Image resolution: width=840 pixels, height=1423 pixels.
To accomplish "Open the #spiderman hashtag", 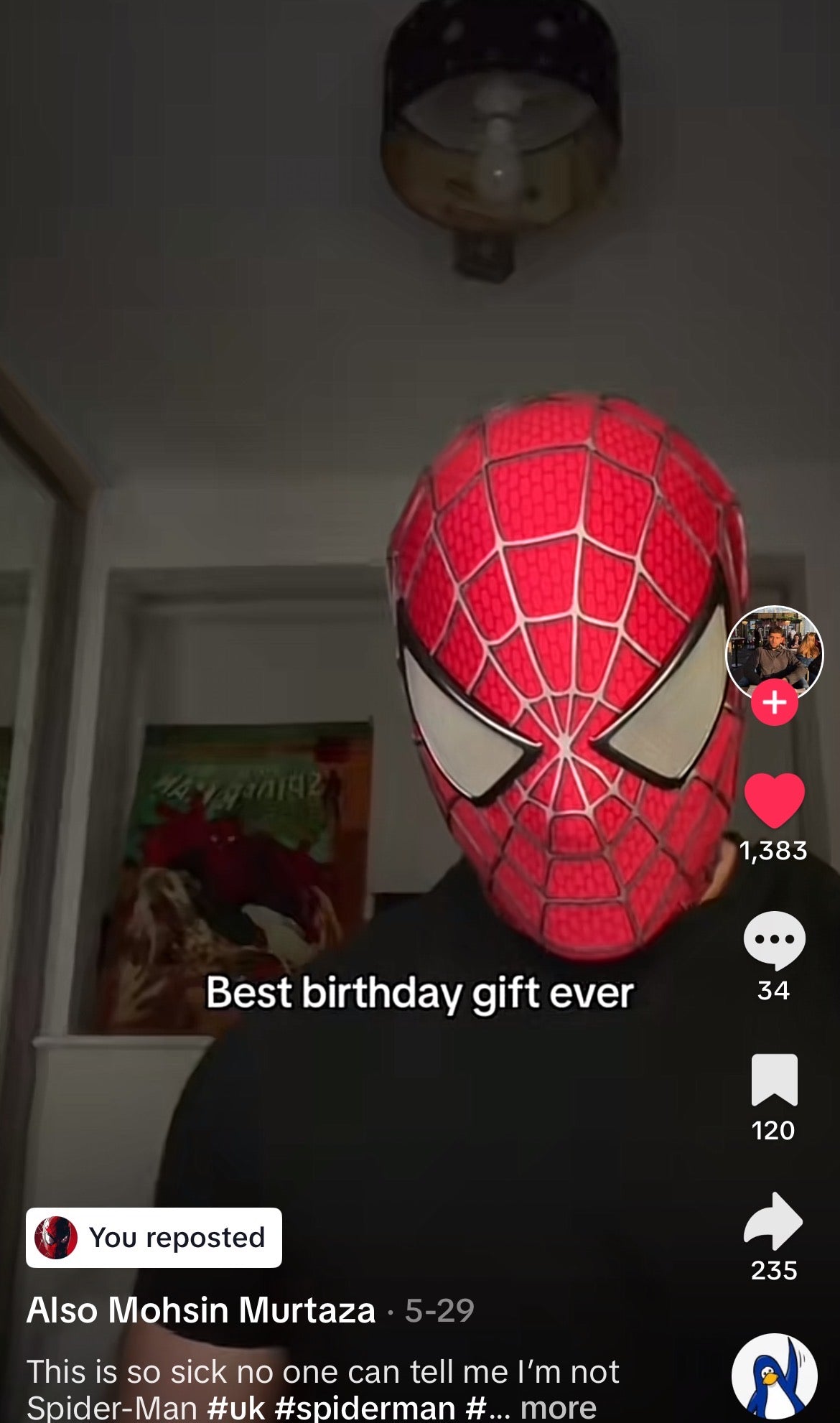I will [x=365, y=1408].
